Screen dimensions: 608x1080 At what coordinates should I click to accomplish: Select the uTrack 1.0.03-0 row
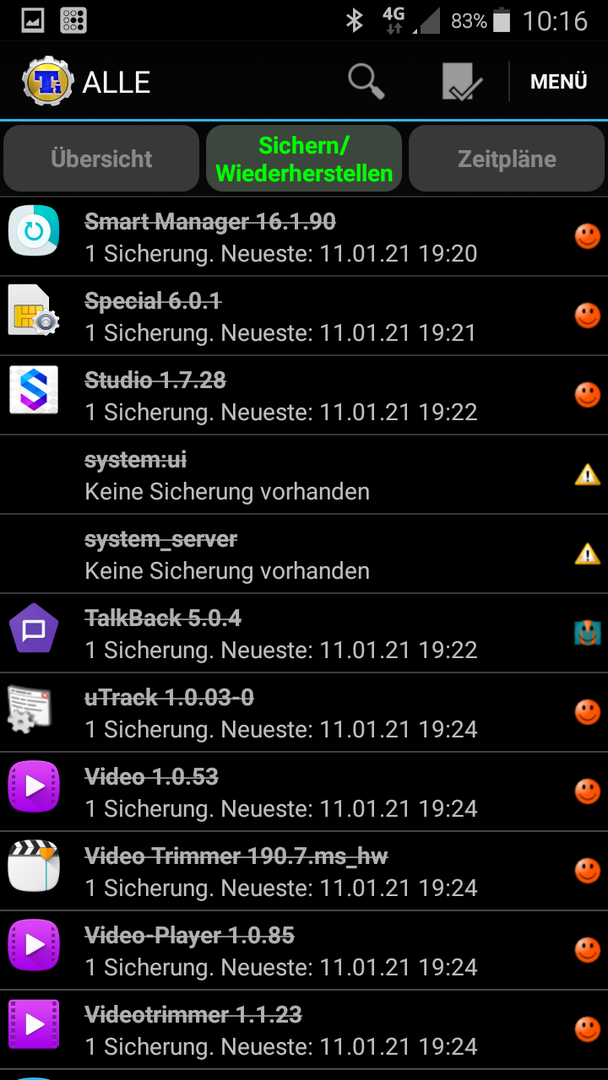[304, 712]
